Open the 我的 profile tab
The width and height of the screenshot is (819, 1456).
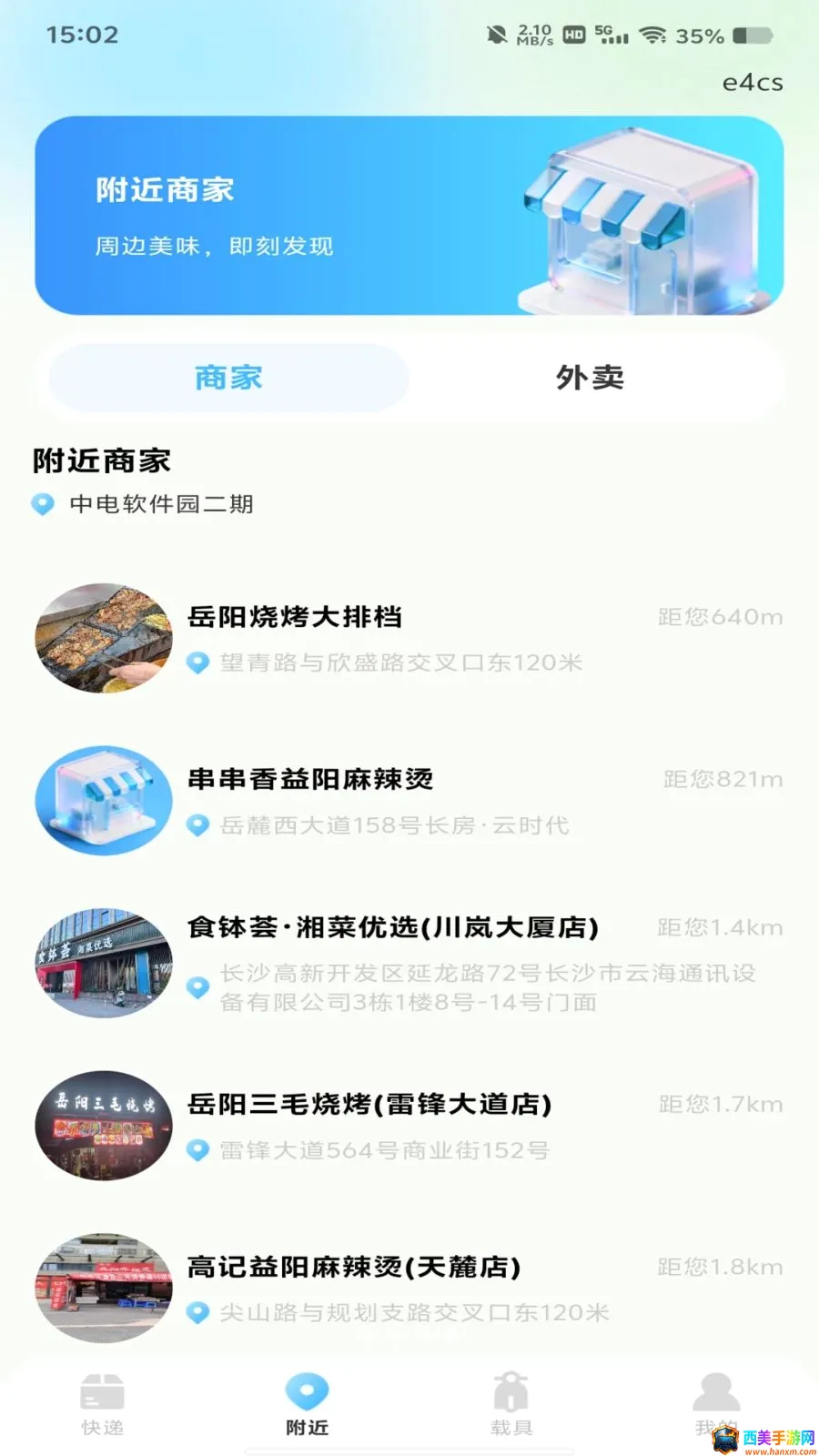pyautogui.click(x=716, y=1404)
